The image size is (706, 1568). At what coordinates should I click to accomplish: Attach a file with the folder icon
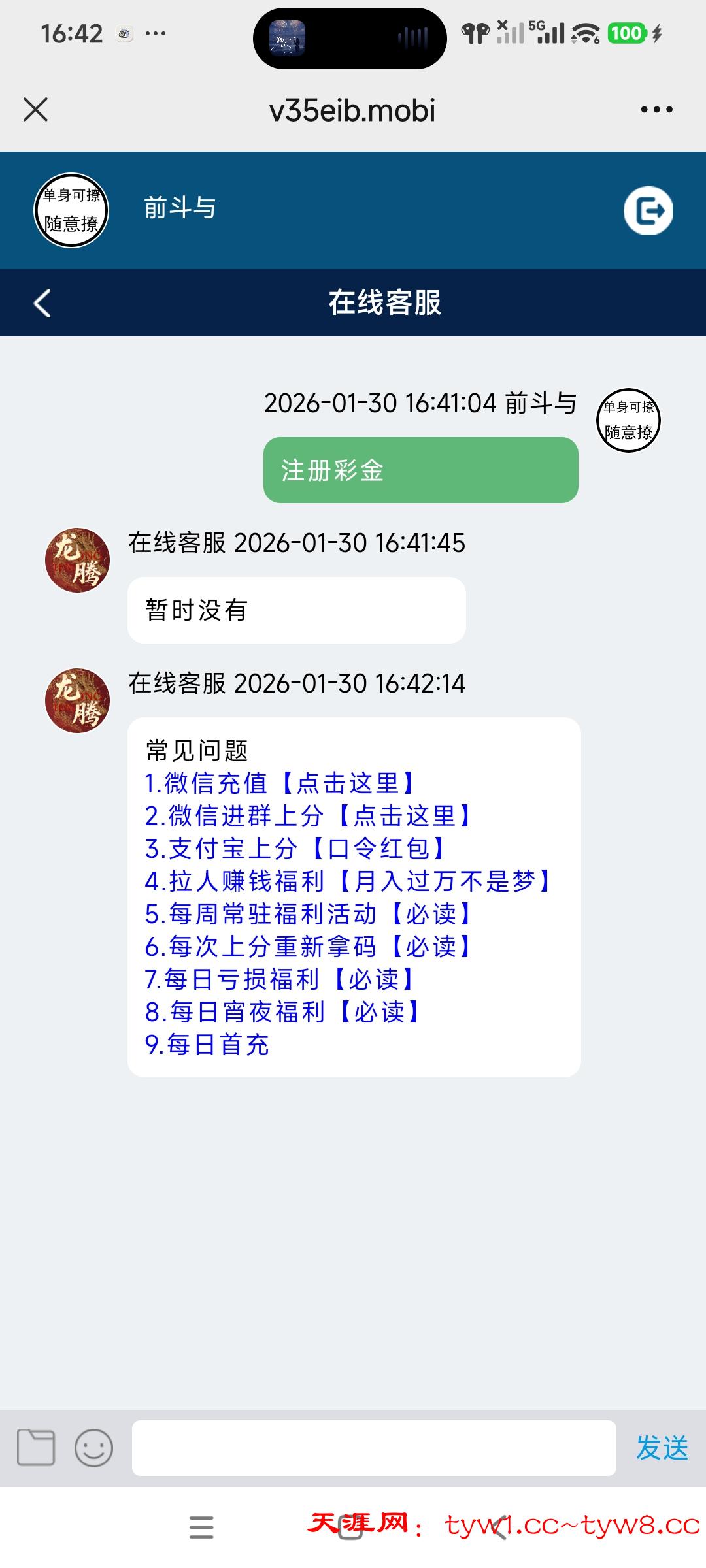tap(36, 1448)
